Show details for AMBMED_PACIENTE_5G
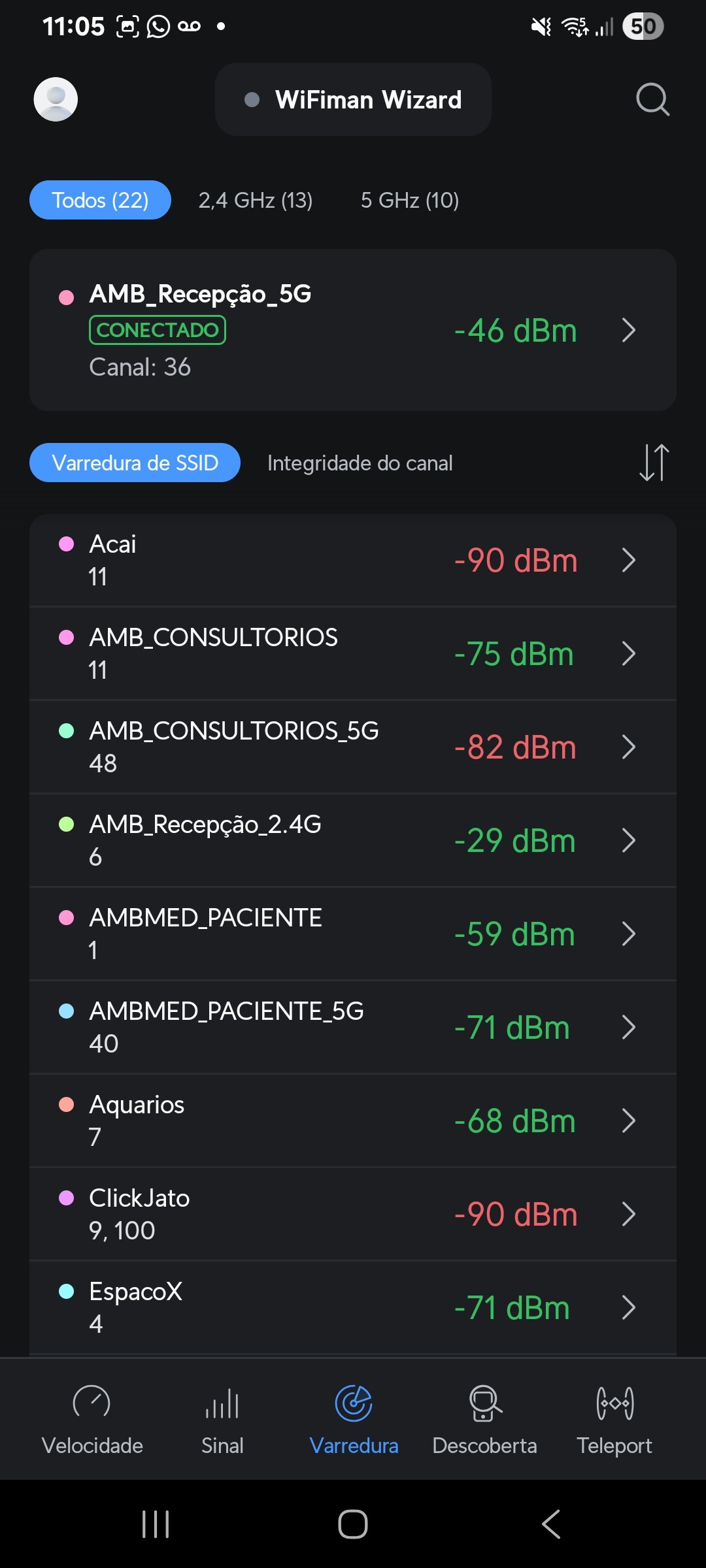 (353, 1027)
